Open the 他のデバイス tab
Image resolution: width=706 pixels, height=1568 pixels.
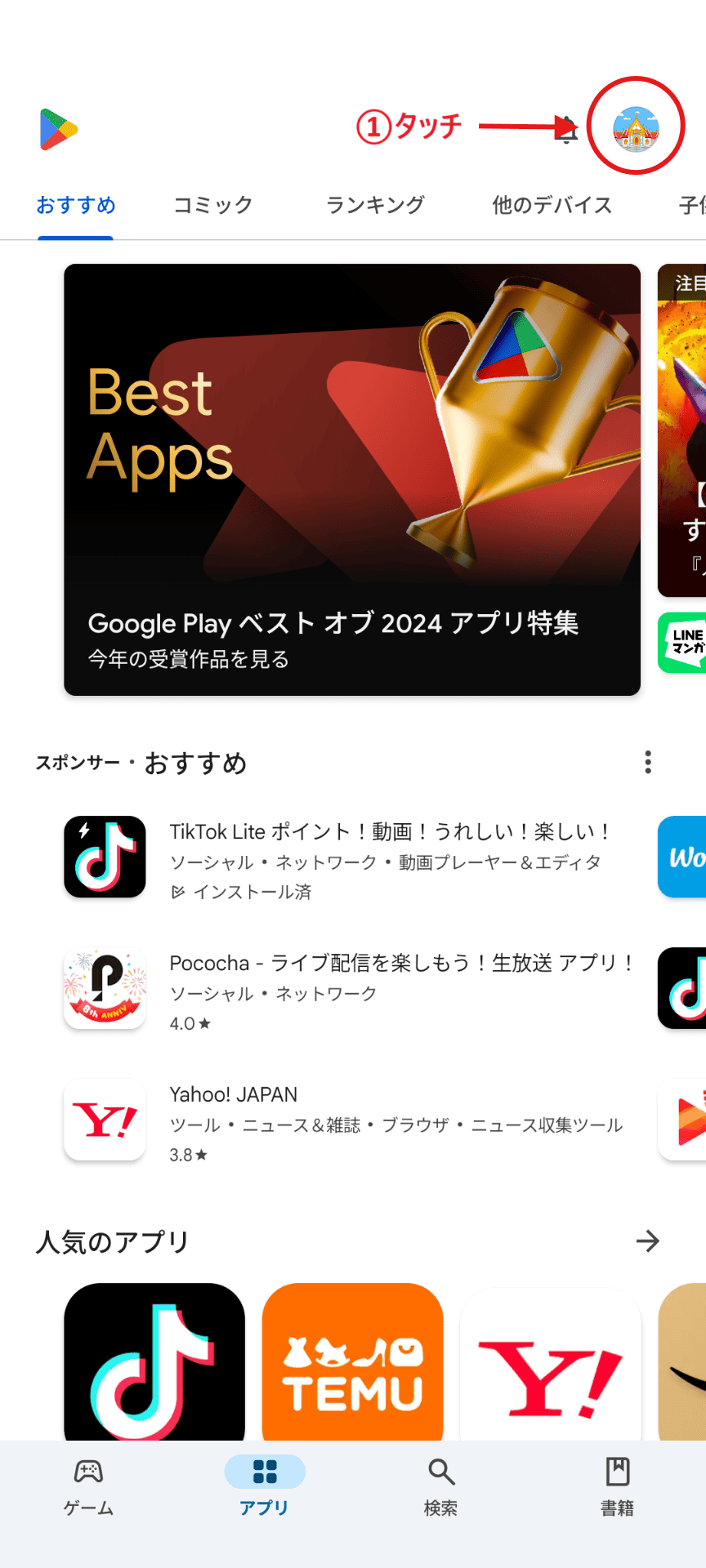[552, 206]
